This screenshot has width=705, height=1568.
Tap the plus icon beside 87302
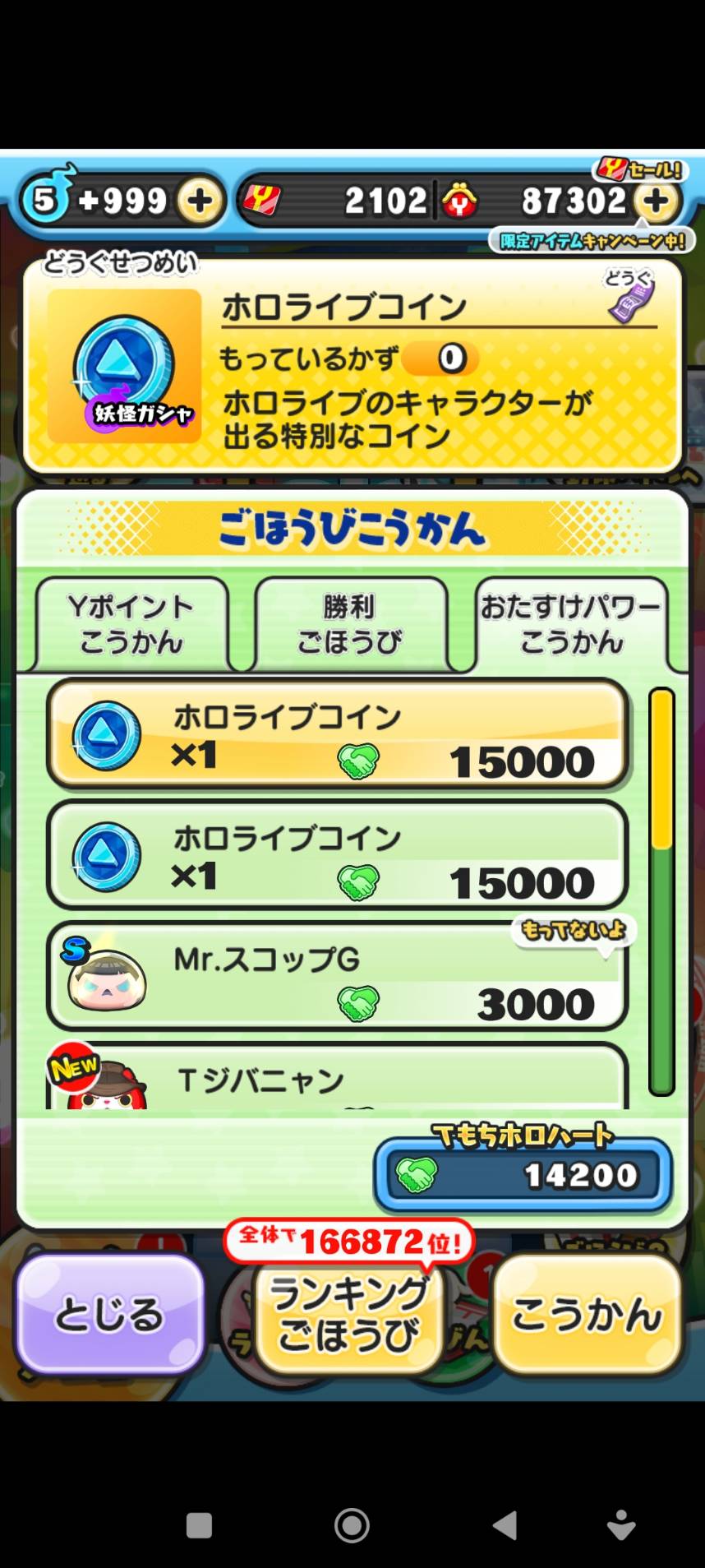click(x=656, y=201)
